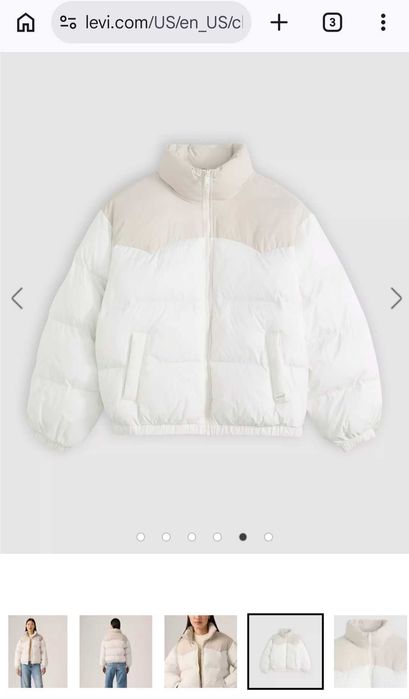Jump to the first carousel dot
Screen dimensions: 409x699
pos(140,537)
